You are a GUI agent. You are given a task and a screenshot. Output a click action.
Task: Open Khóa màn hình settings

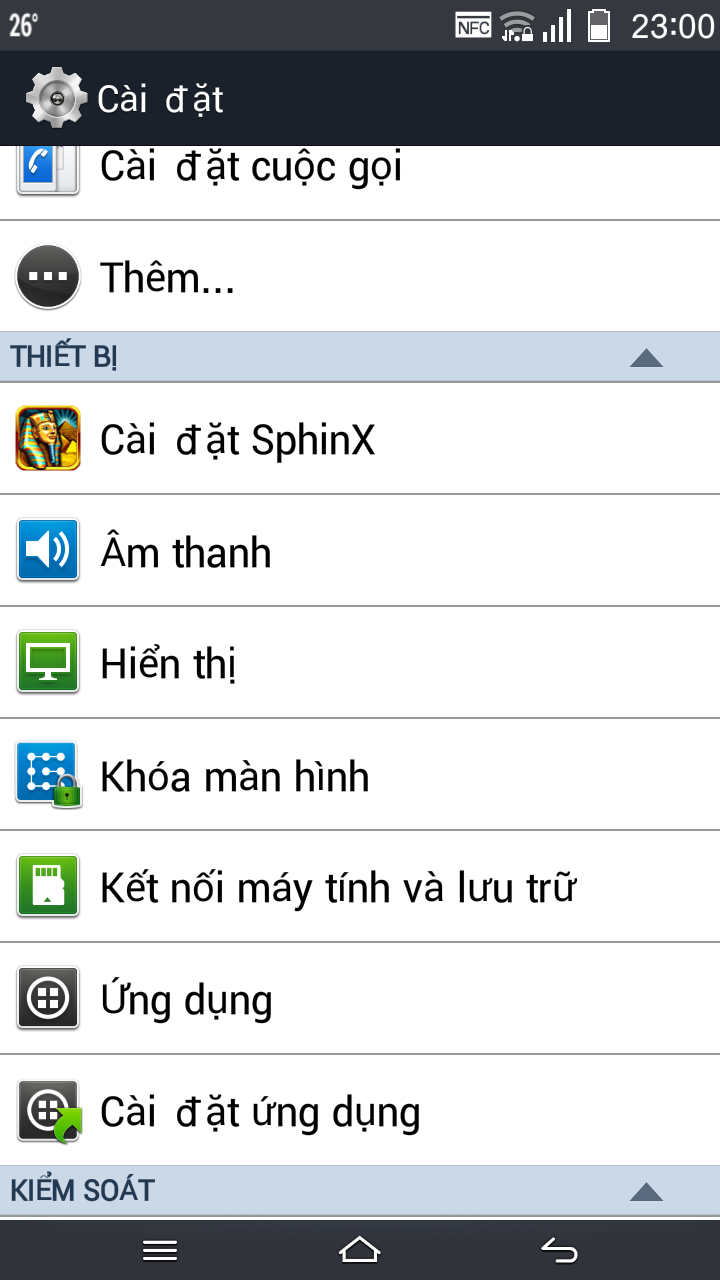360,774
